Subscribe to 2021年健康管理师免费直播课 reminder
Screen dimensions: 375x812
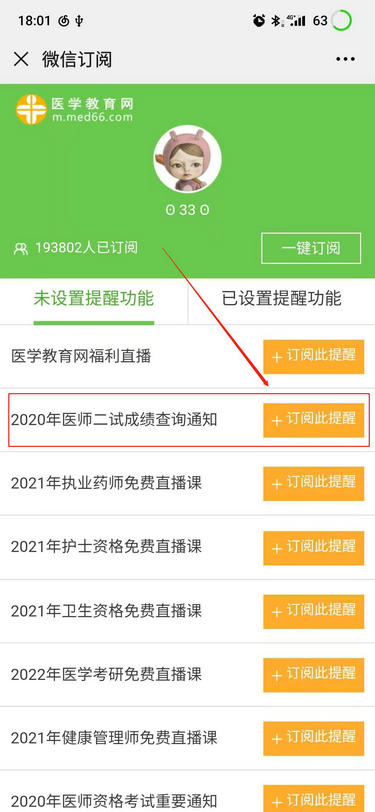pyautogui.click(x=314, y=739)
